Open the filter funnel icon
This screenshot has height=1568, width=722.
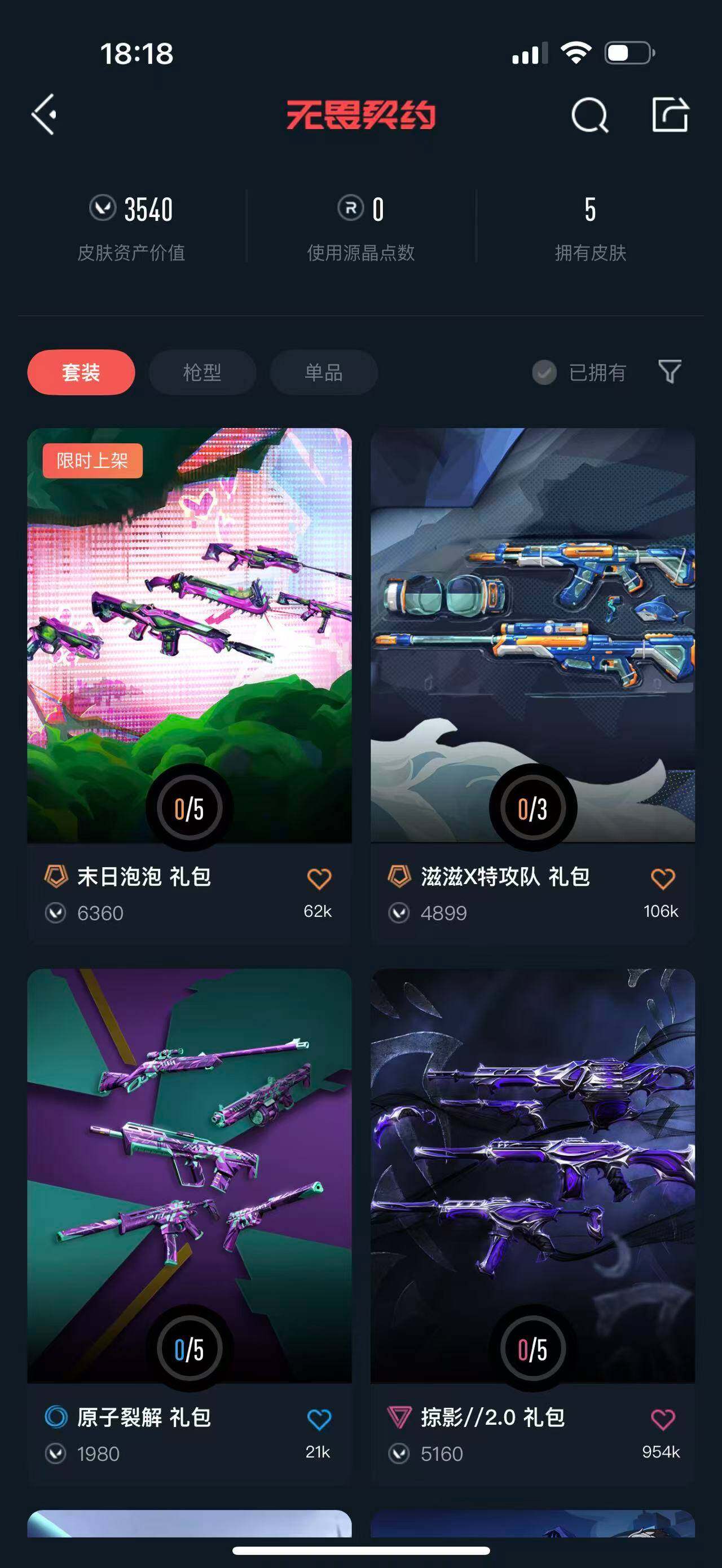tap(670, 372)
